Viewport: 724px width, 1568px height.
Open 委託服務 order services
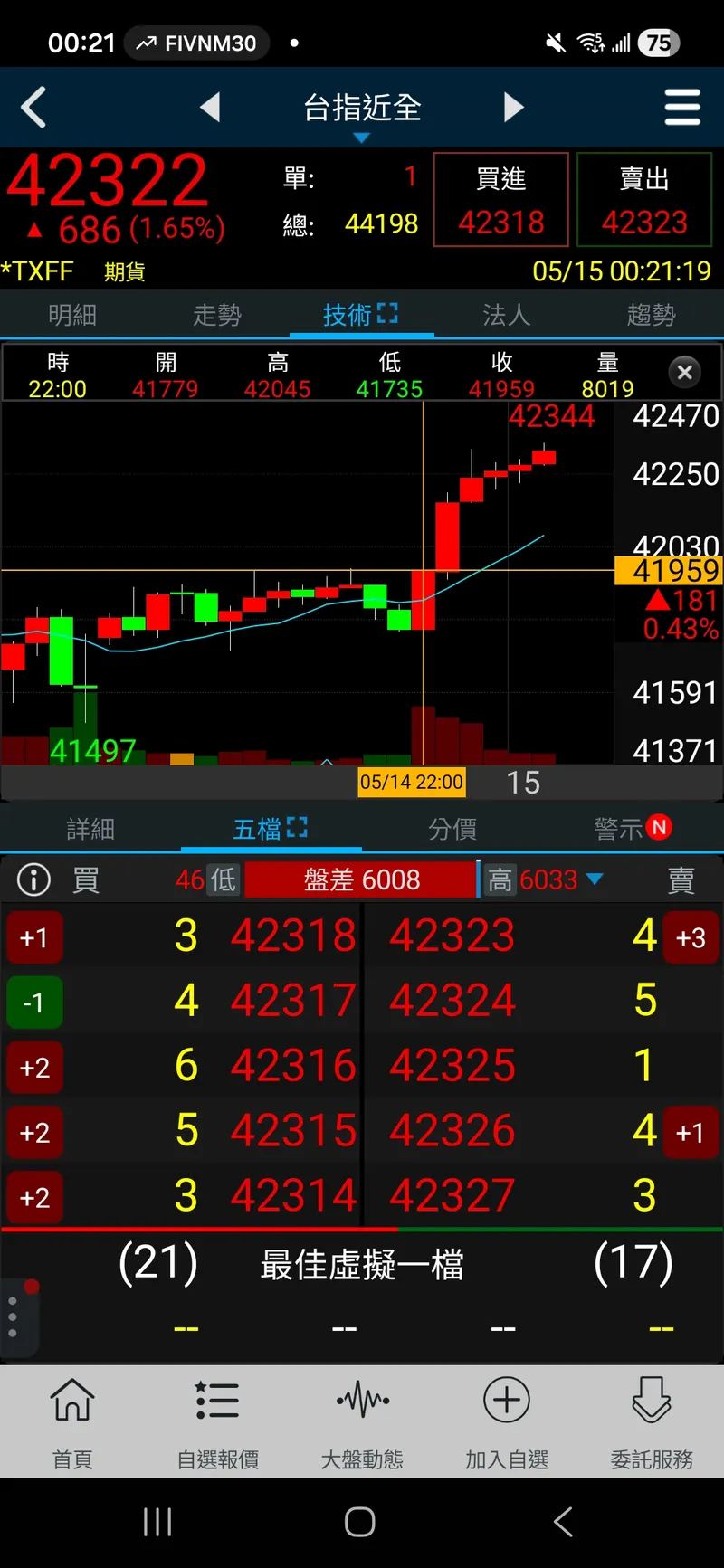pos(652,1421)
